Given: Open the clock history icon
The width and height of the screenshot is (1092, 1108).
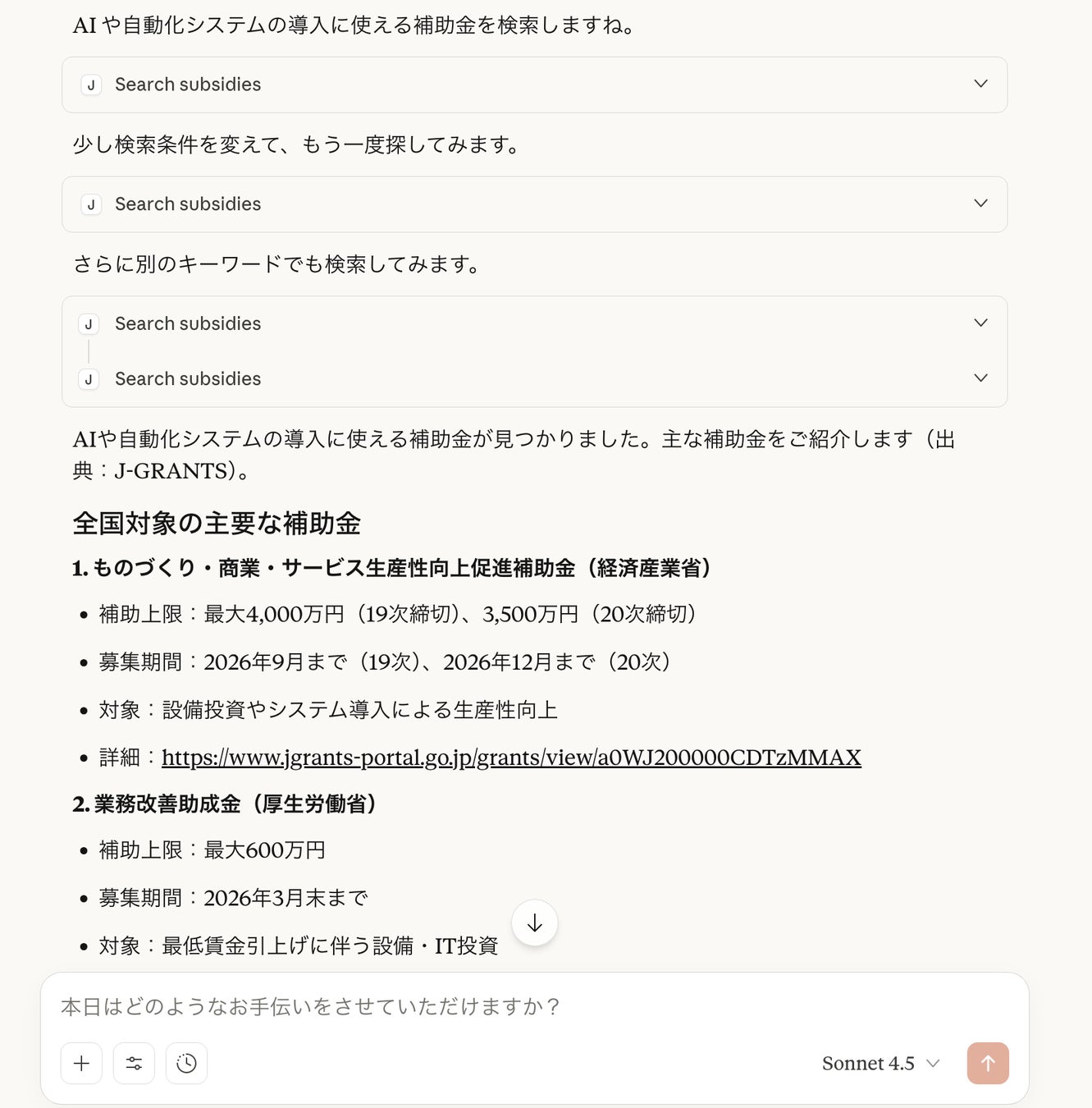Looking at the screenshot, I should pyautogui.click(x=186, y=1064).
